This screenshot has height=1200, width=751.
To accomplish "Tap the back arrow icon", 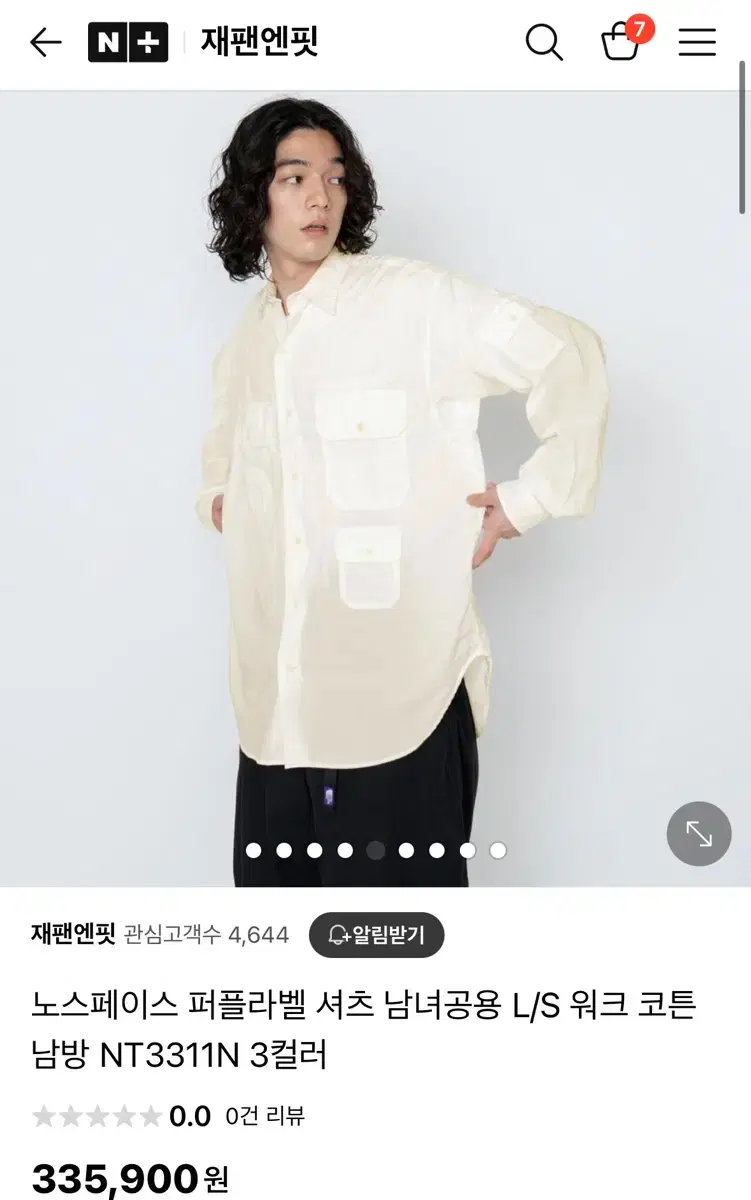I will point(44,43).
